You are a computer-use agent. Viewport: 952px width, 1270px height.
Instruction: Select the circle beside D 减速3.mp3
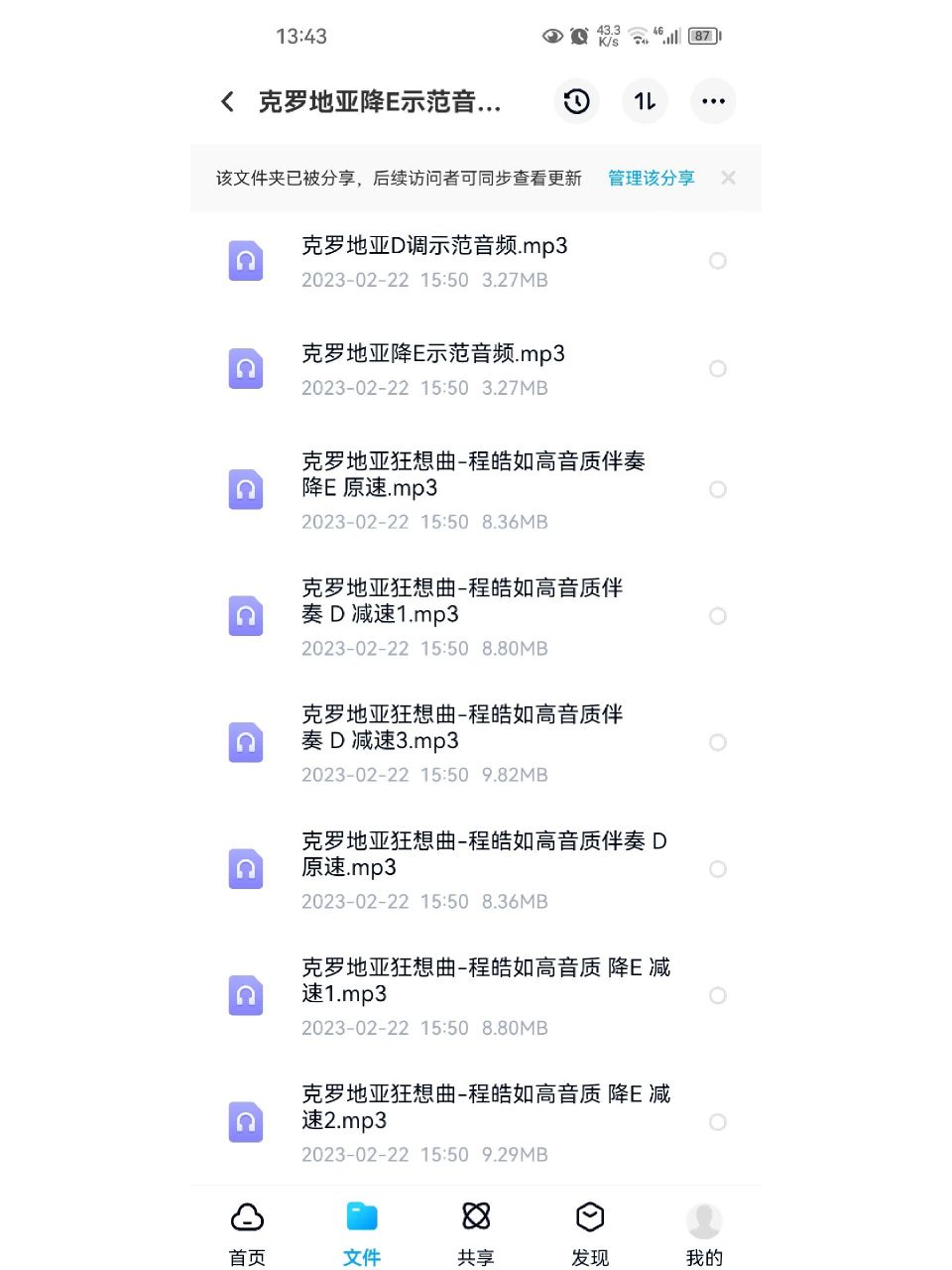coord(718,742)
